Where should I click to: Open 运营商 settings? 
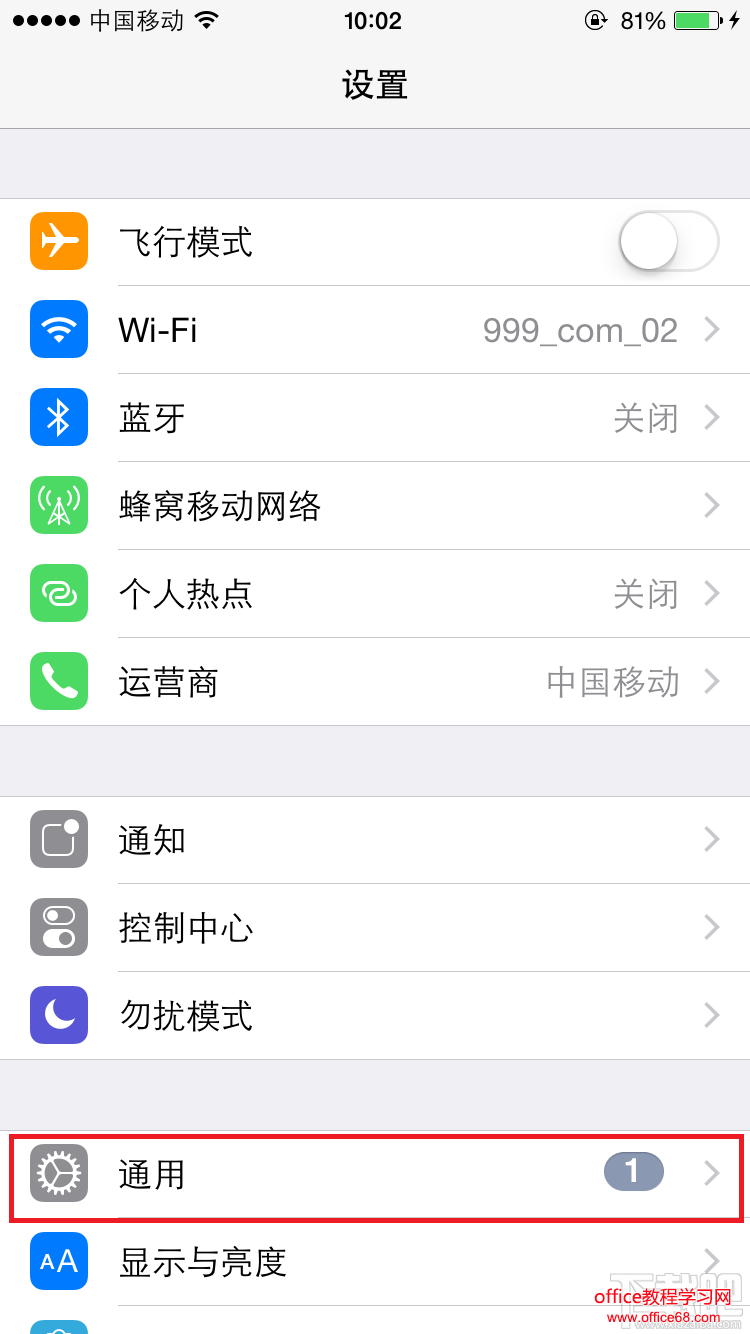coord(375,682)
